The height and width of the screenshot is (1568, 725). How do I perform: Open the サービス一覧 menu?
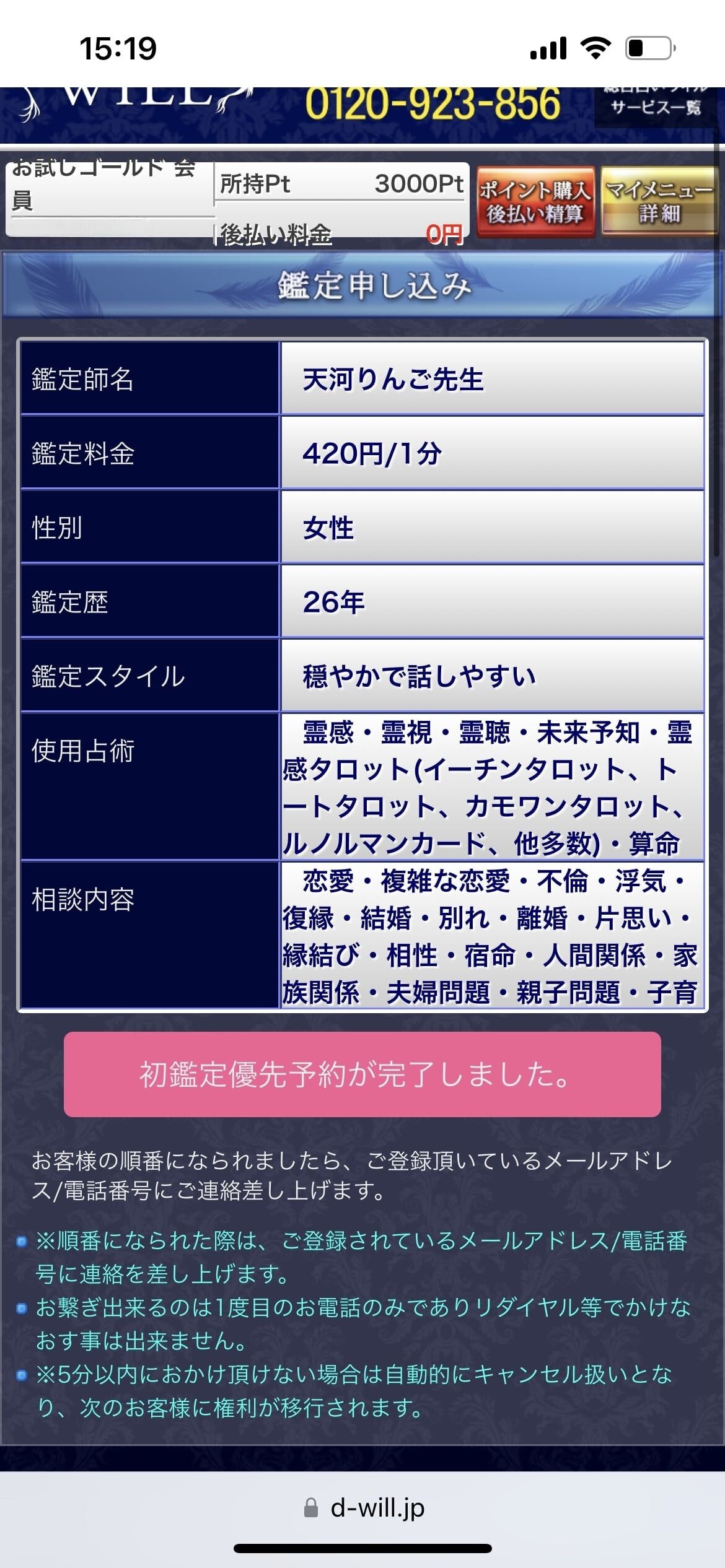[x=656, y=107]
